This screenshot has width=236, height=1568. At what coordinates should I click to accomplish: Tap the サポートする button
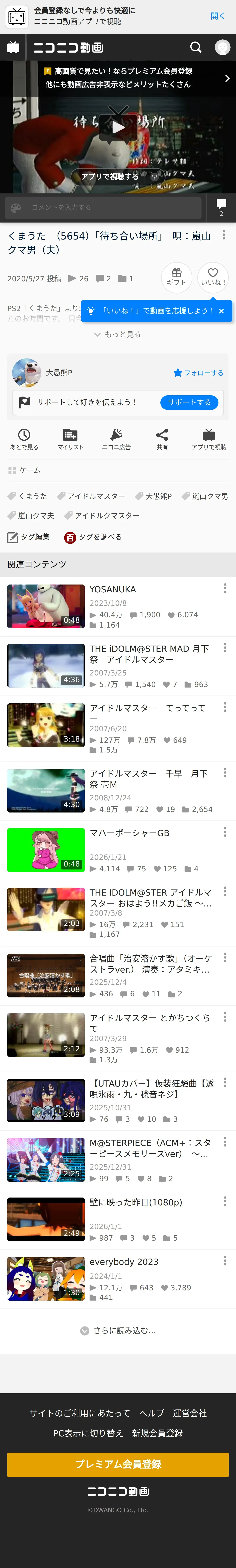[189, 402]
